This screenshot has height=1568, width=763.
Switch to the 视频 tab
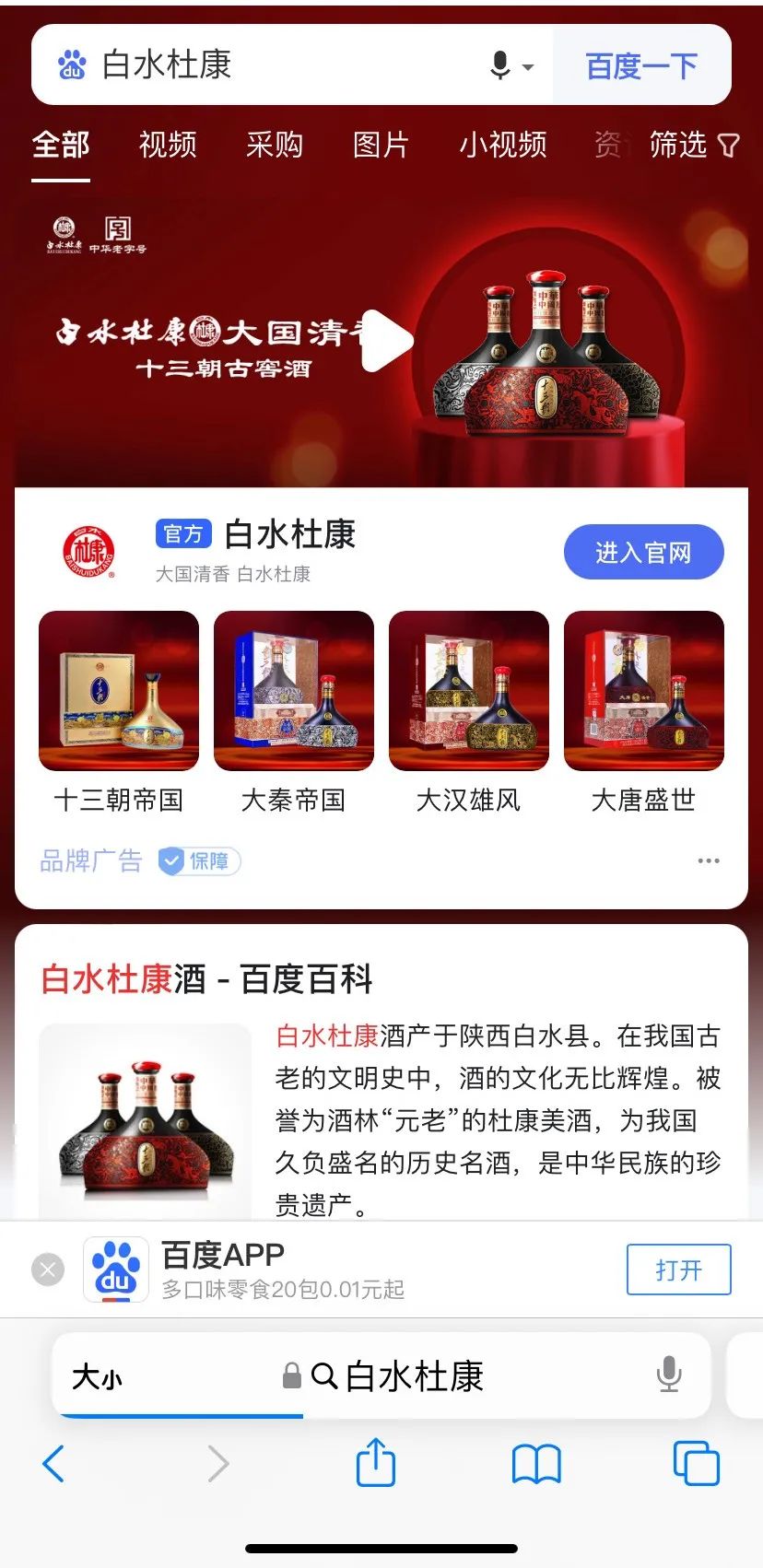(x=168, y=145)
